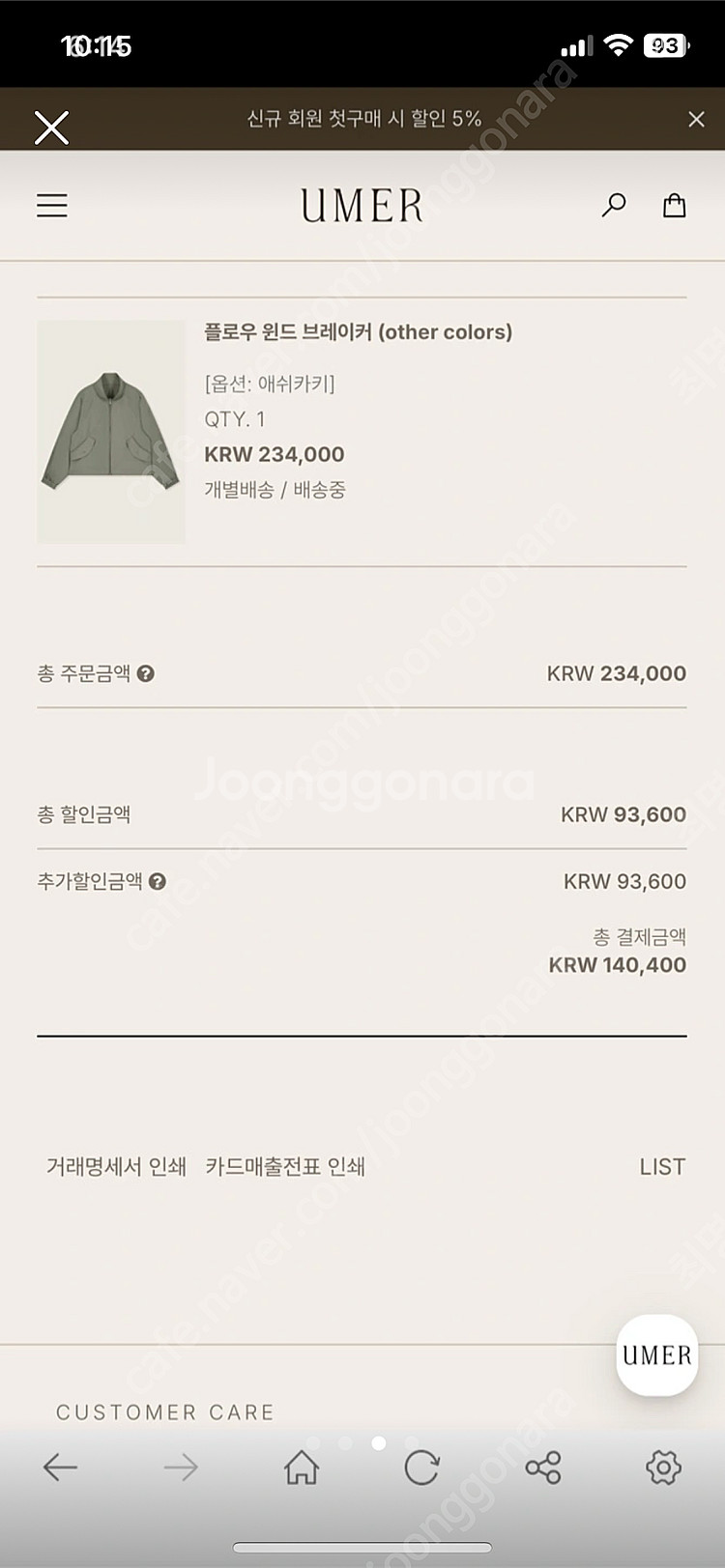Open the shopping bag
Image resolution: width=725 pixels, height=1568 pixels.
(674, 205)
